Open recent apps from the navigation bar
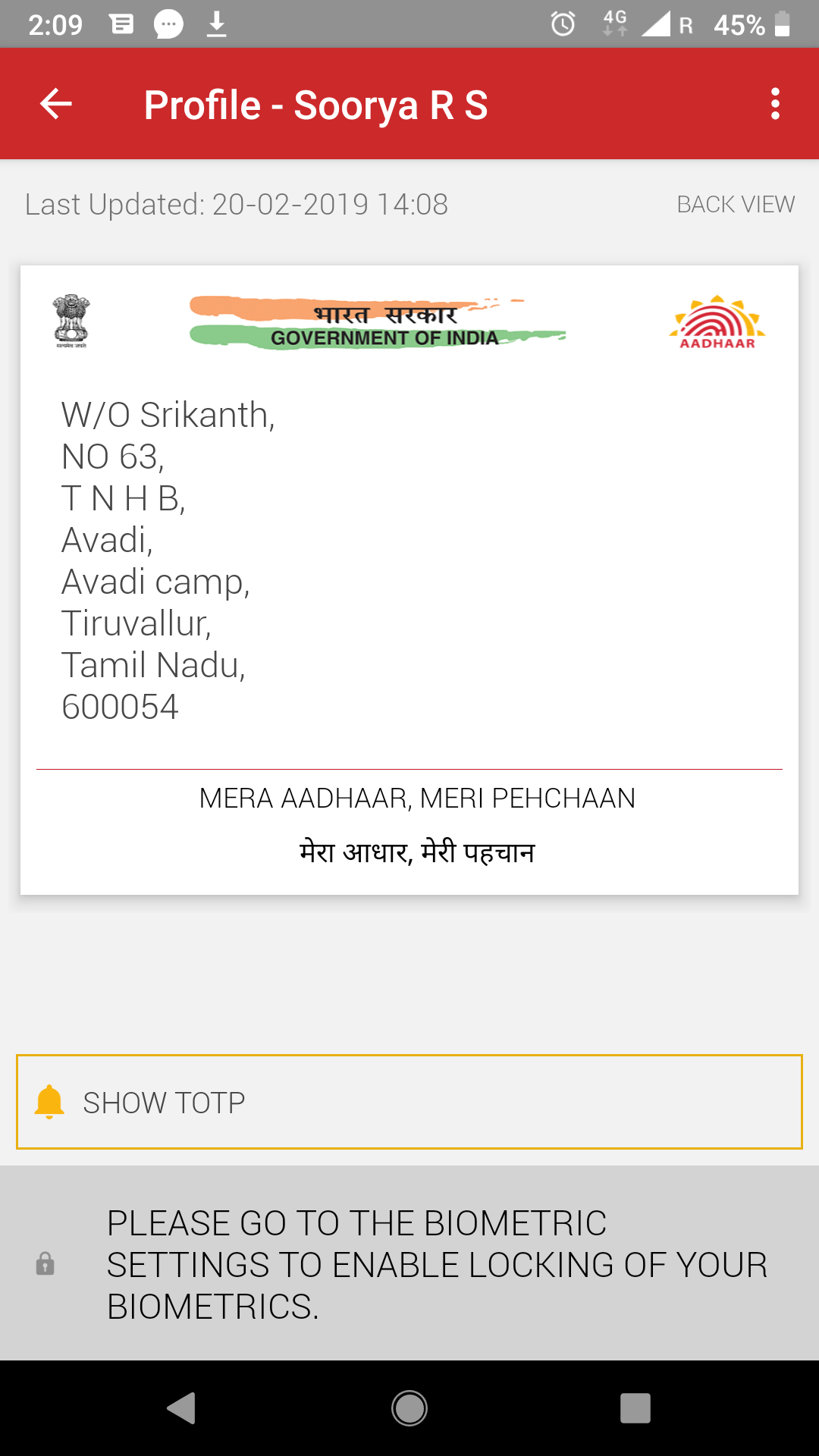The width and height of the screenshot is (819, 1456). 635,1408
